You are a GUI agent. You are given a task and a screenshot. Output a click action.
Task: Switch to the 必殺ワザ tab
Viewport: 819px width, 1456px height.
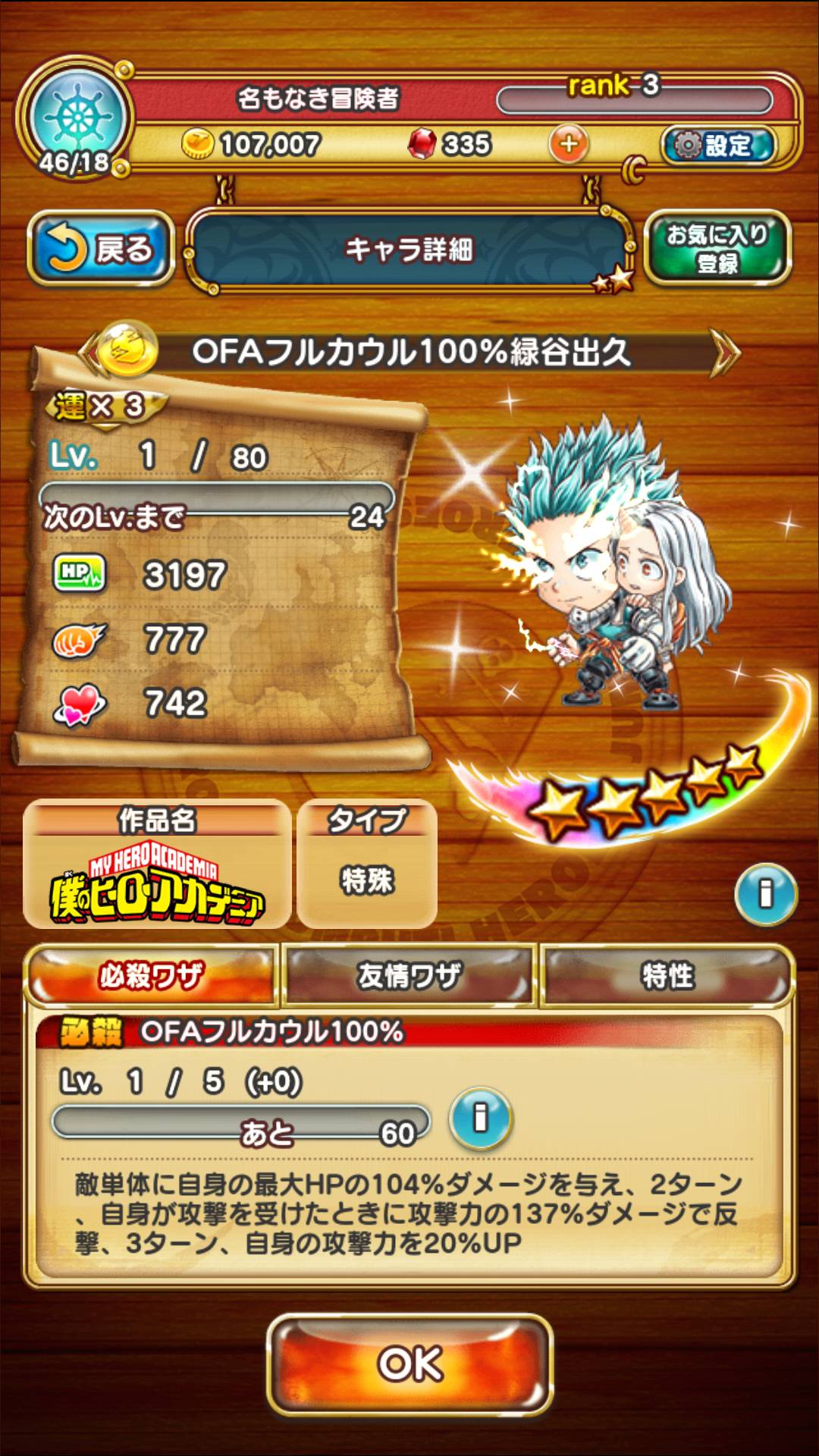(x=152, y=976)
